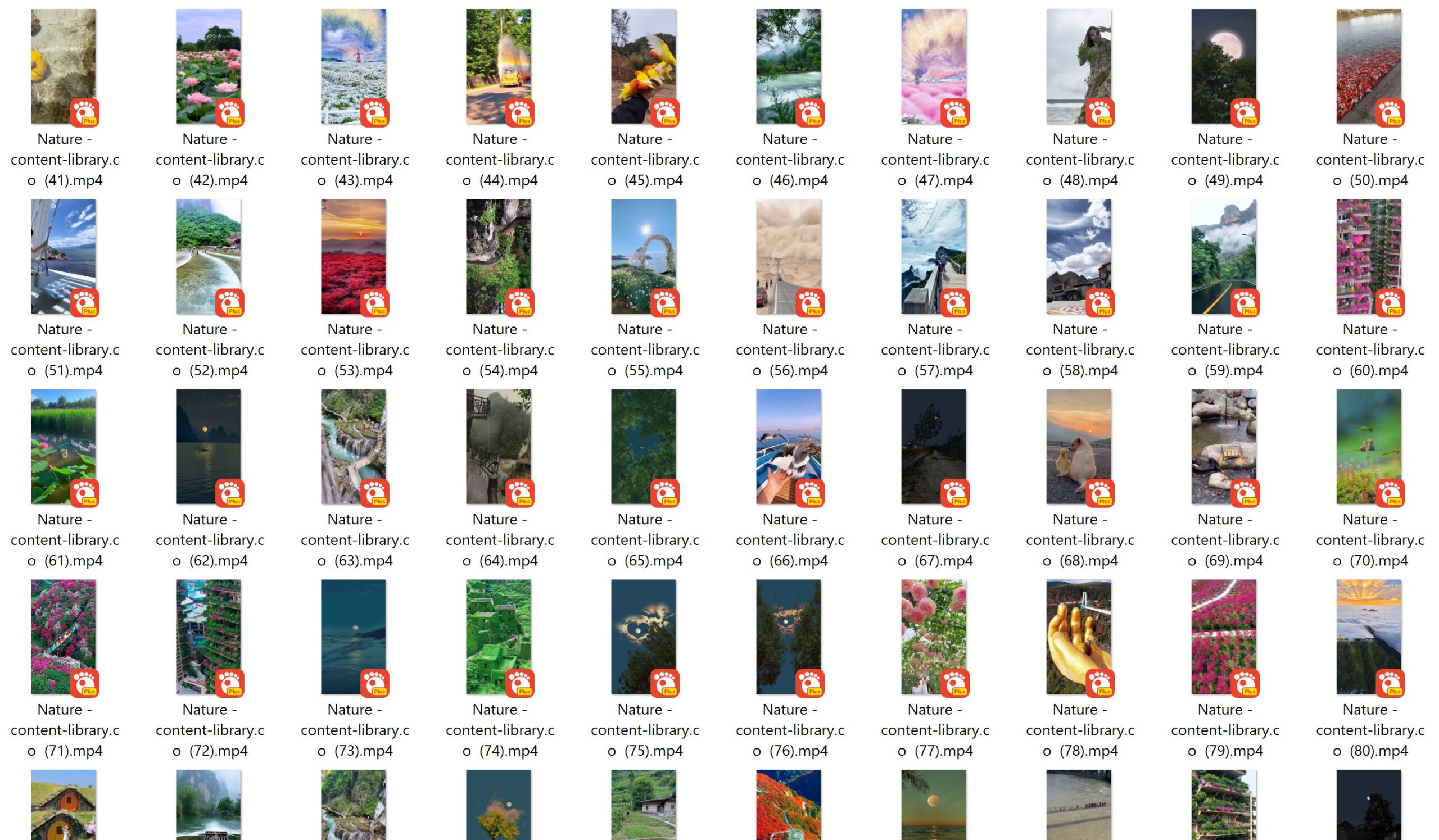Image resolution: width=1439 pixels, height=840 pixels.
Task: Select file Nature (70).mp4
Action: [x=1369, y=446]
